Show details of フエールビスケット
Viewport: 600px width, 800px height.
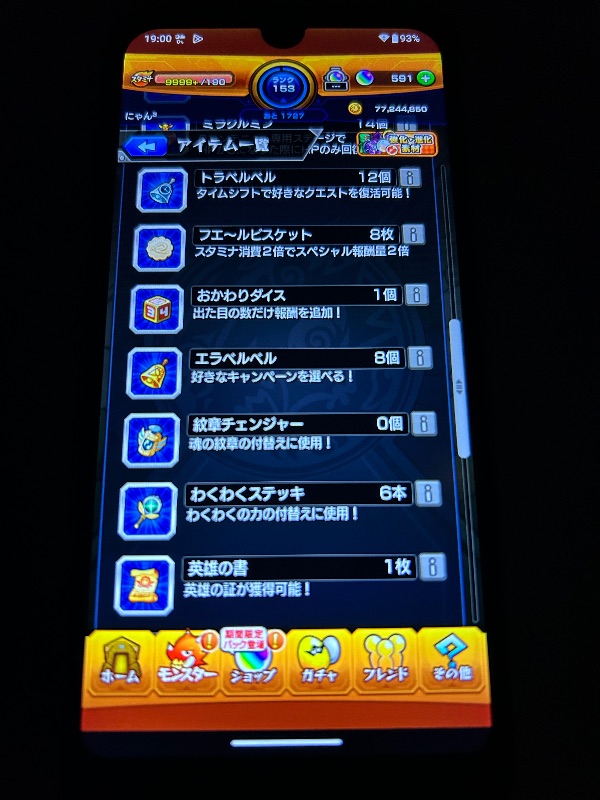(x=413, y=236)
